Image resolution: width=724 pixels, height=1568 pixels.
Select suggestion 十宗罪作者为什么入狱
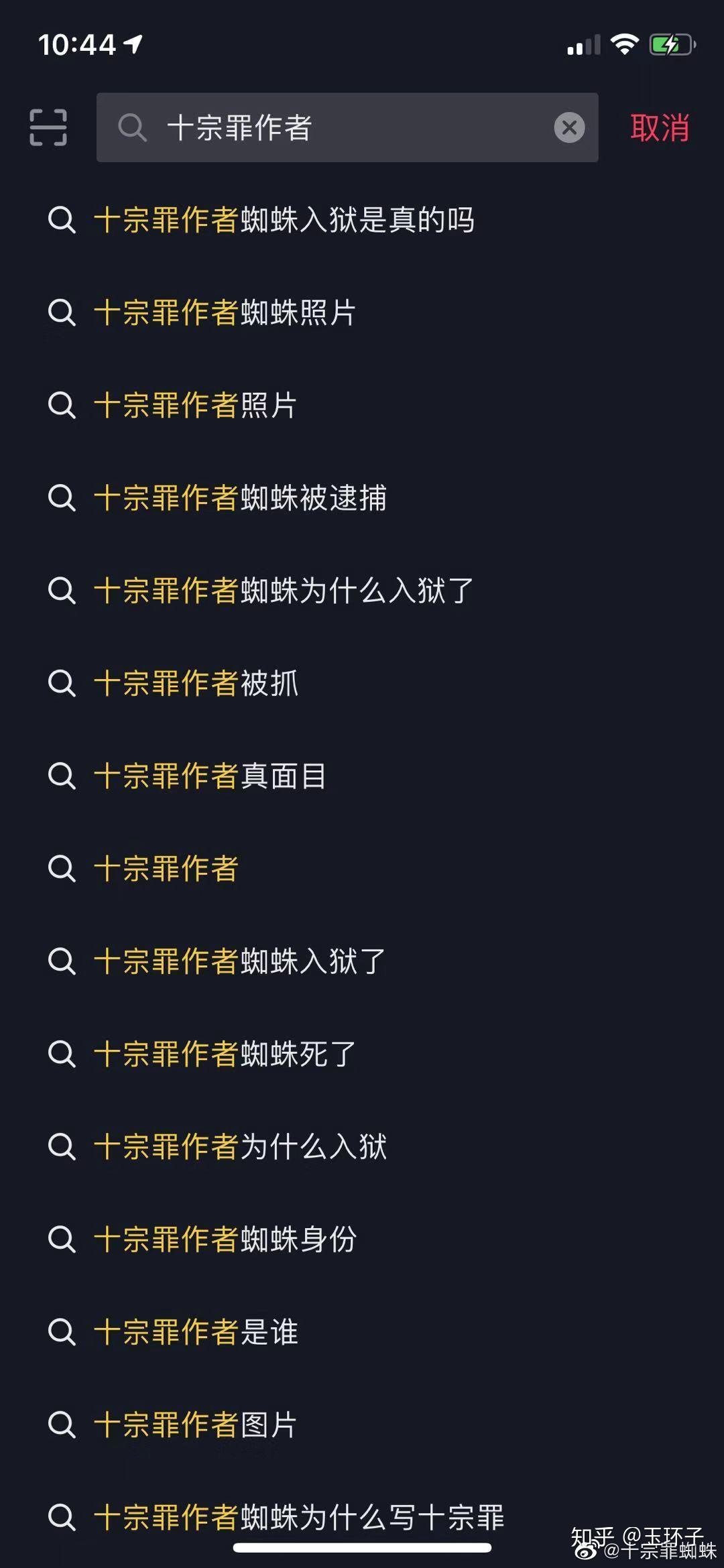click(241, 1148)
